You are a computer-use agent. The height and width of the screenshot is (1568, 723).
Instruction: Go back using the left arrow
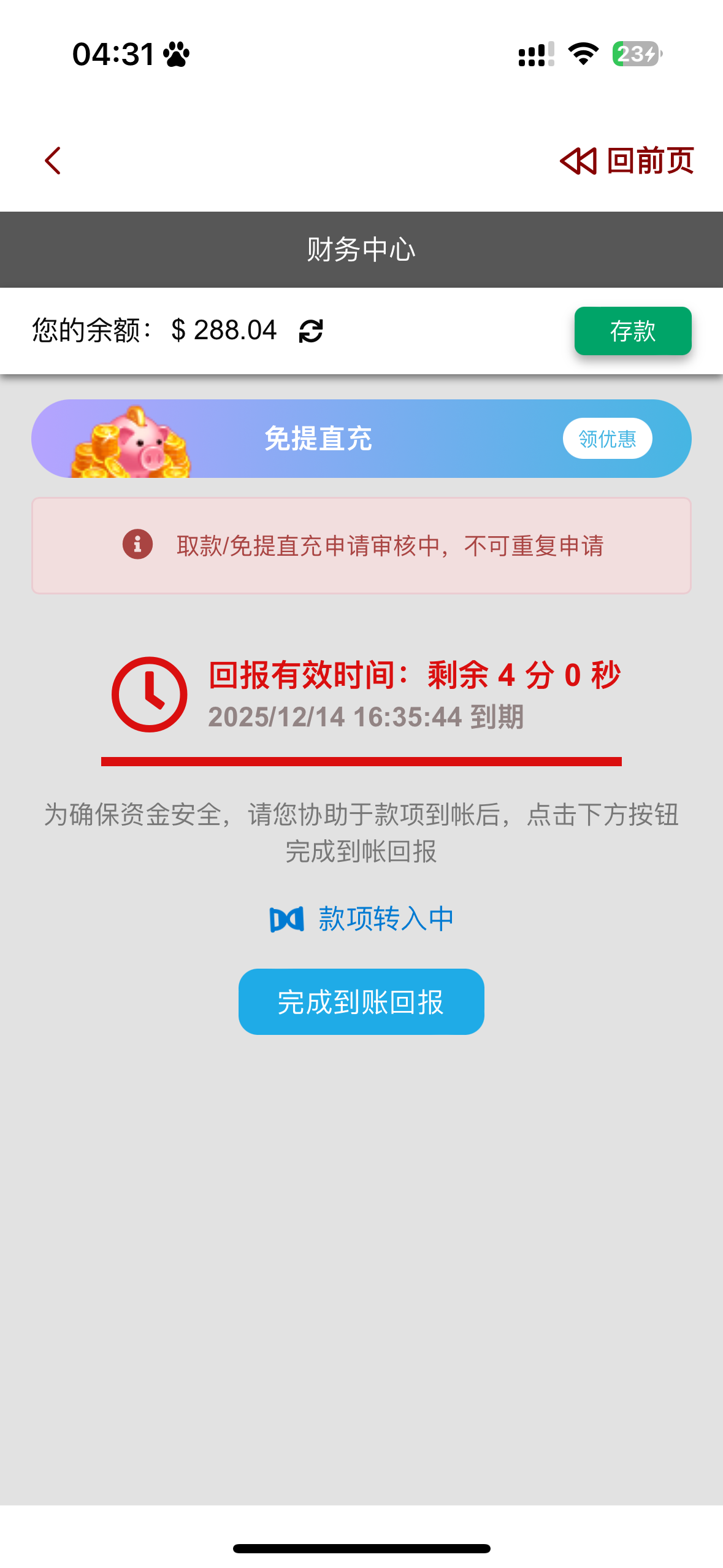coord(53,161)
